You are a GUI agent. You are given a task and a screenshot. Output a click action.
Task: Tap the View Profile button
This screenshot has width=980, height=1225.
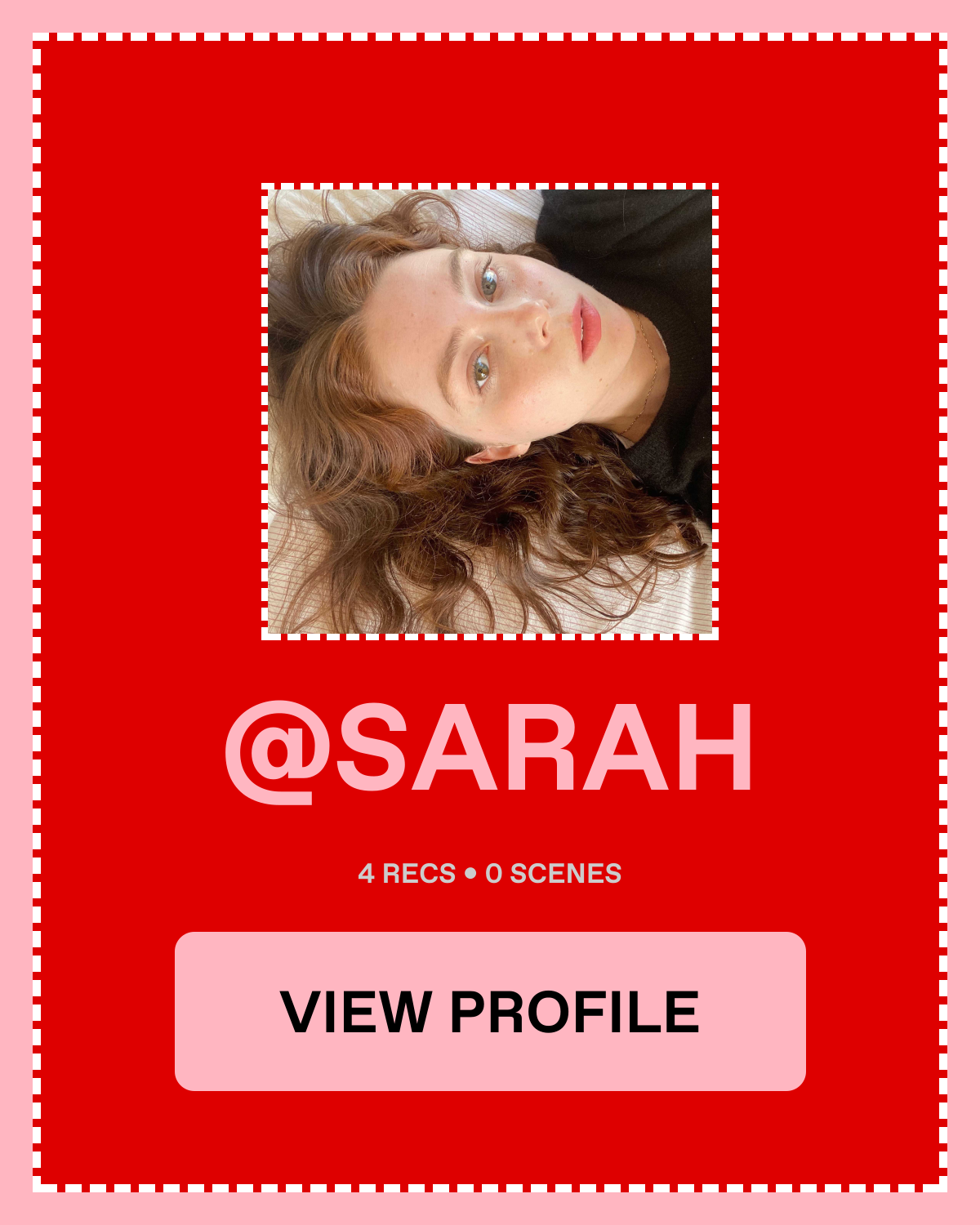pos(490,1011)
